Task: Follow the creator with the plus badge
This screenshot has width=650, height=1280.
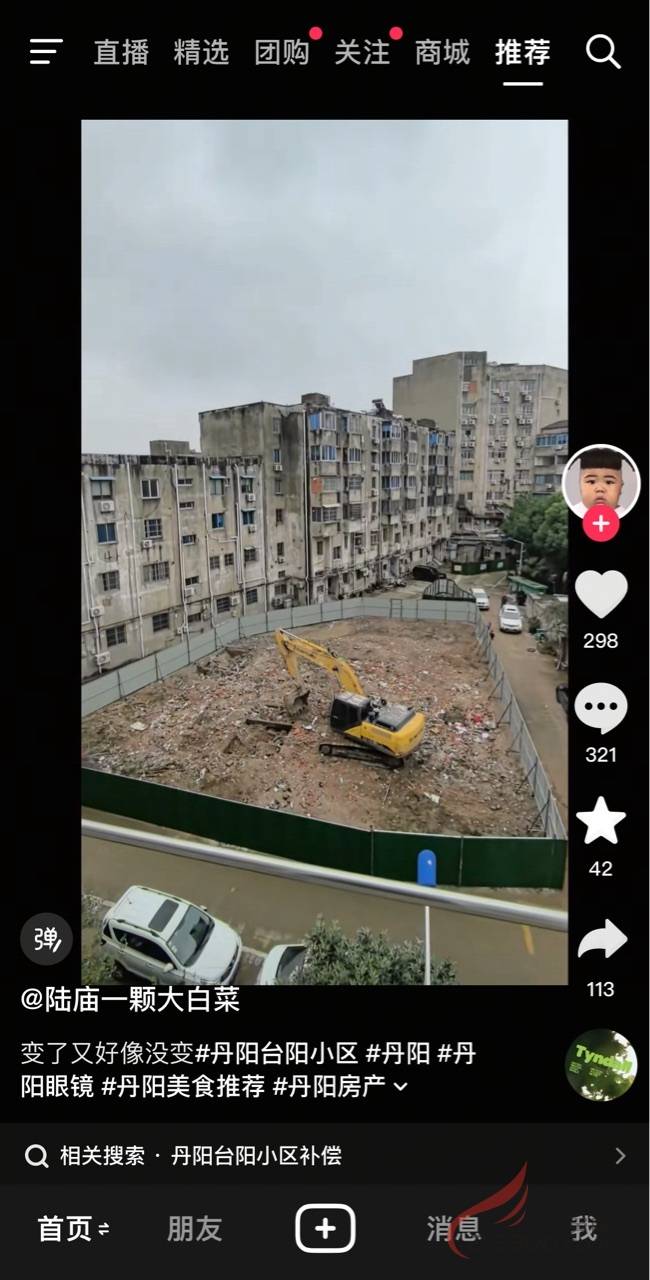Action: coord(601,523)
